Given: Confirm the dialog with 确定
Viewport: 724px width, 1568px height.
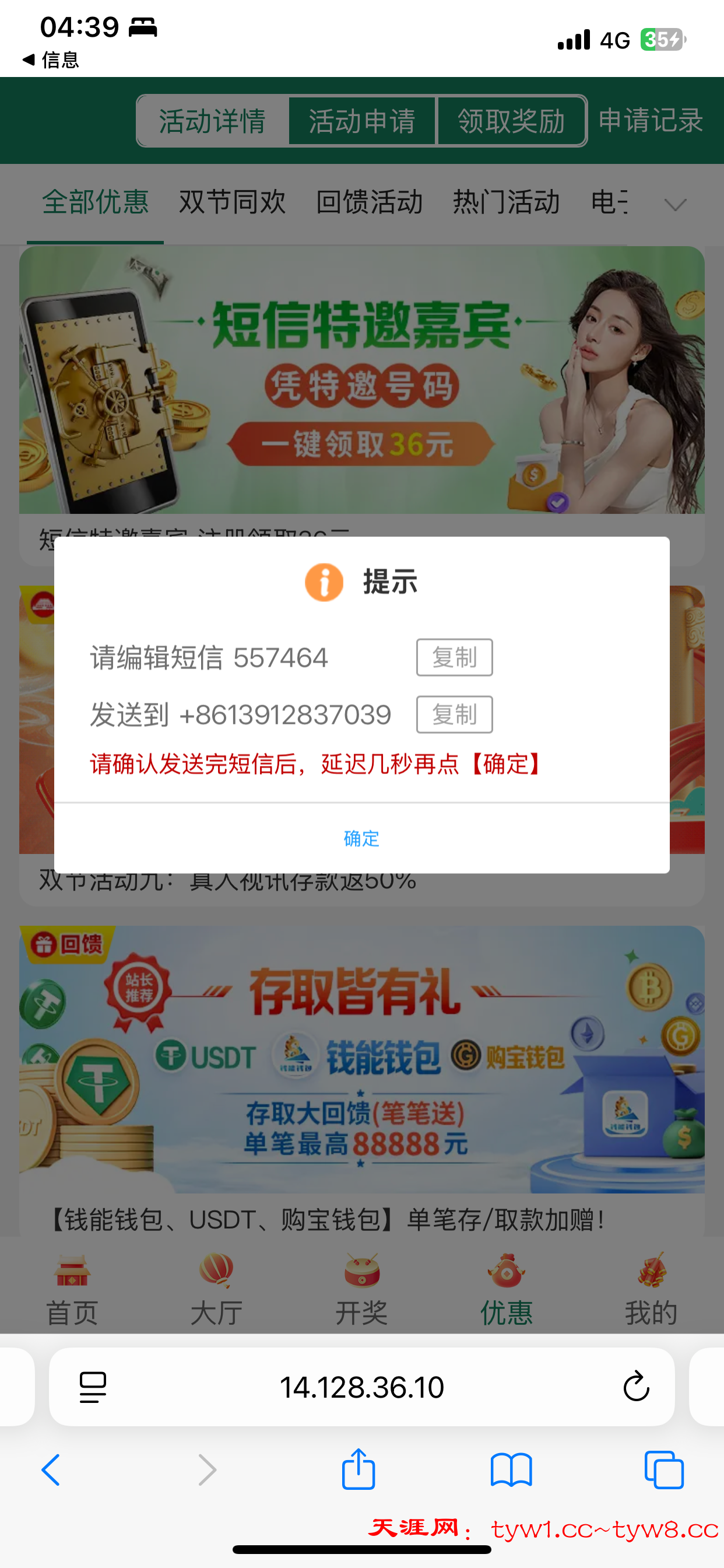Looking at the screenshot, I should [361, 838].
